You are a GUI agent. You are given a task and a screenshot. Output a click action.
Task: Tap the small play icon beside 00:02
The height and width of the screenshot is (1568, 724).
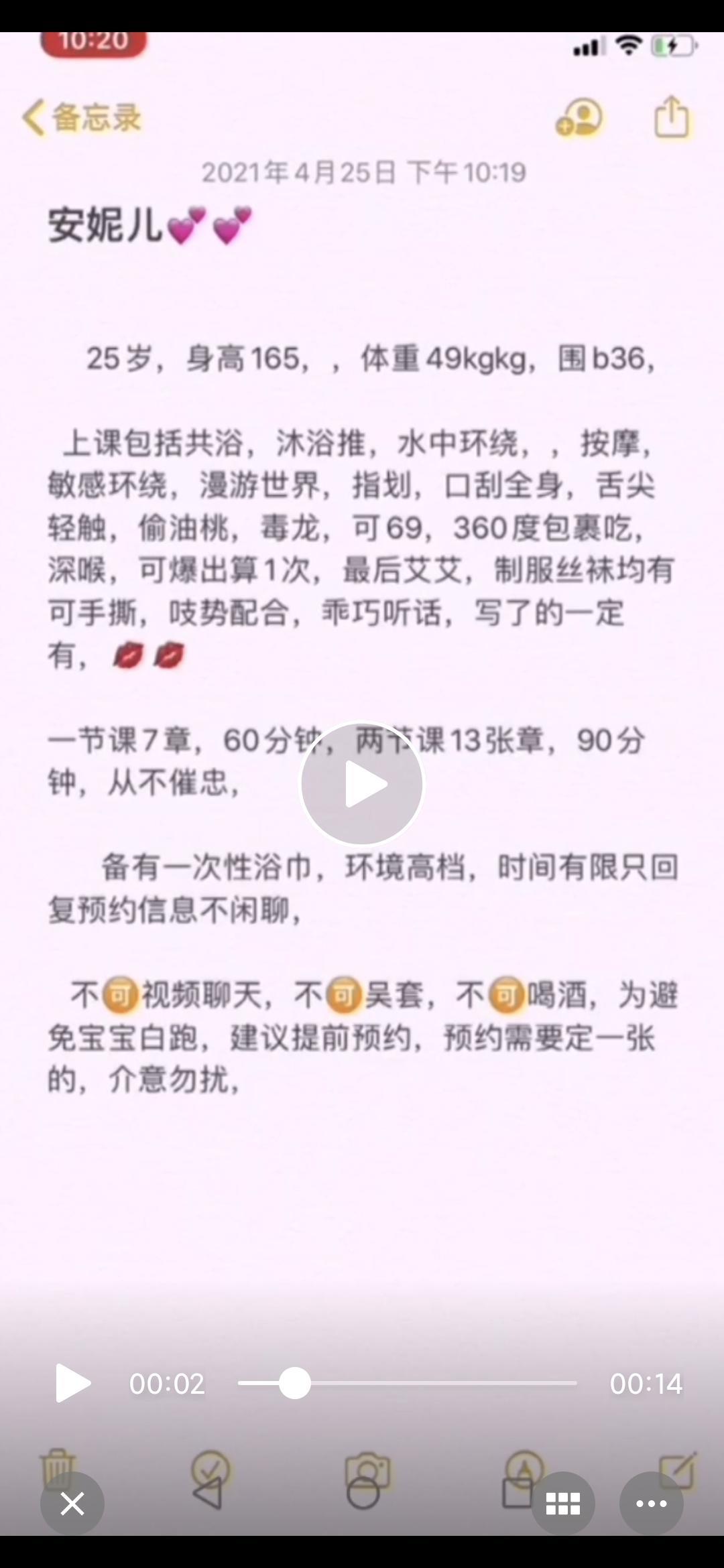pos(72,1383)
